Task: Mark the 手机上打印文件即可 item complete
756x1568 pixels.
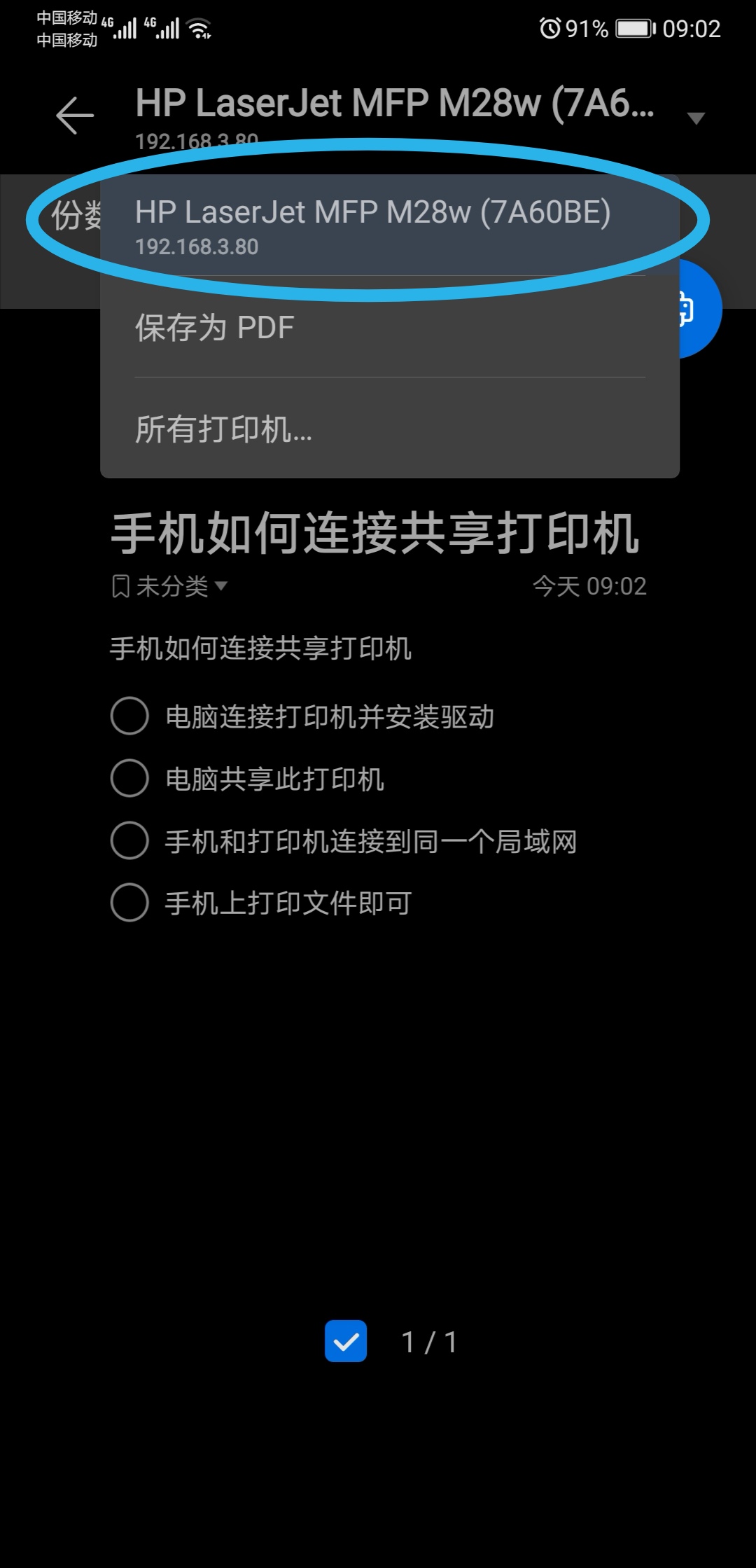Action: coord(129,903)
